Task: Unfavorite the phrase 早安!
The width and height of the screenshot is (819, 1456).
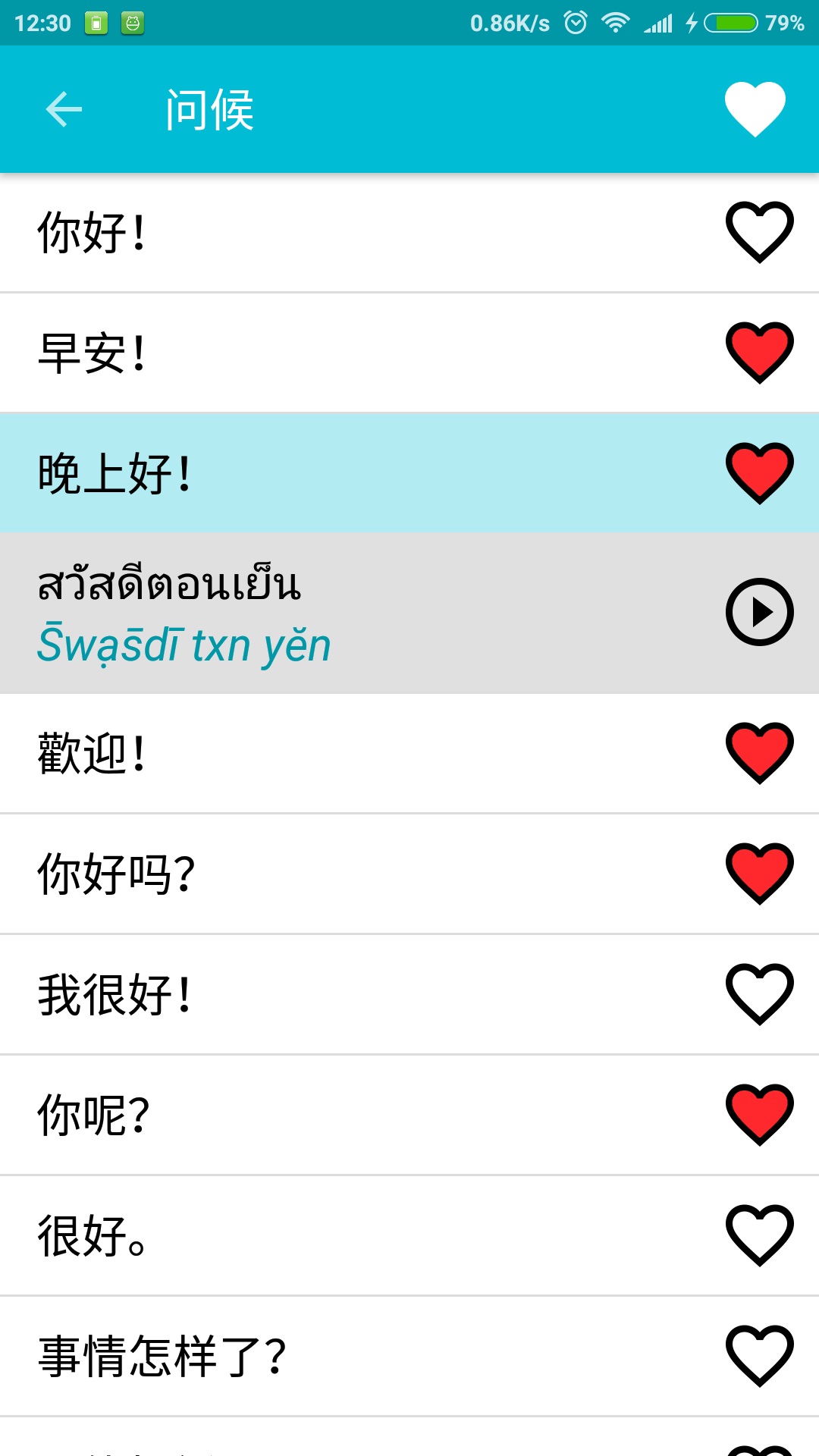Action: click(x=759, y=353)
